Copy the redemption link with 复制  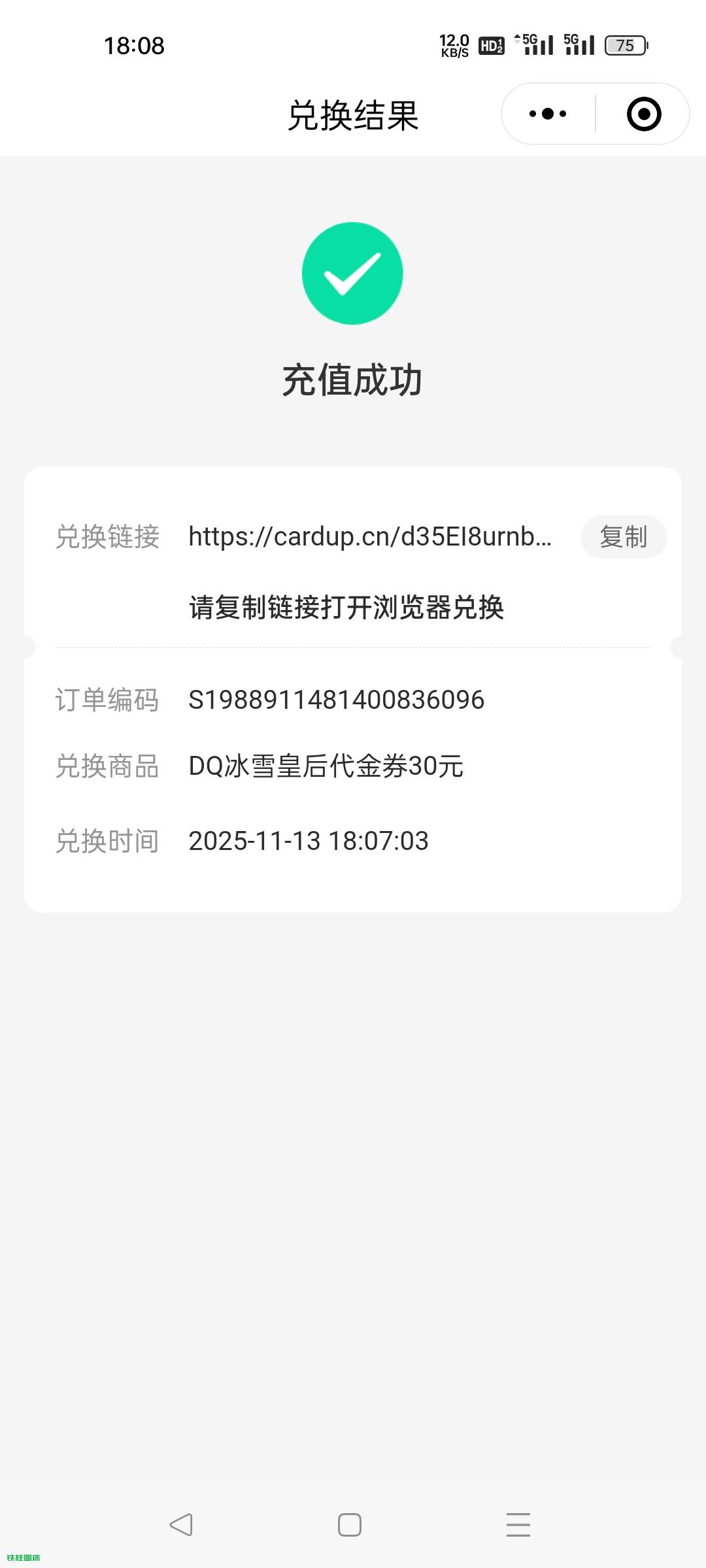623,537
